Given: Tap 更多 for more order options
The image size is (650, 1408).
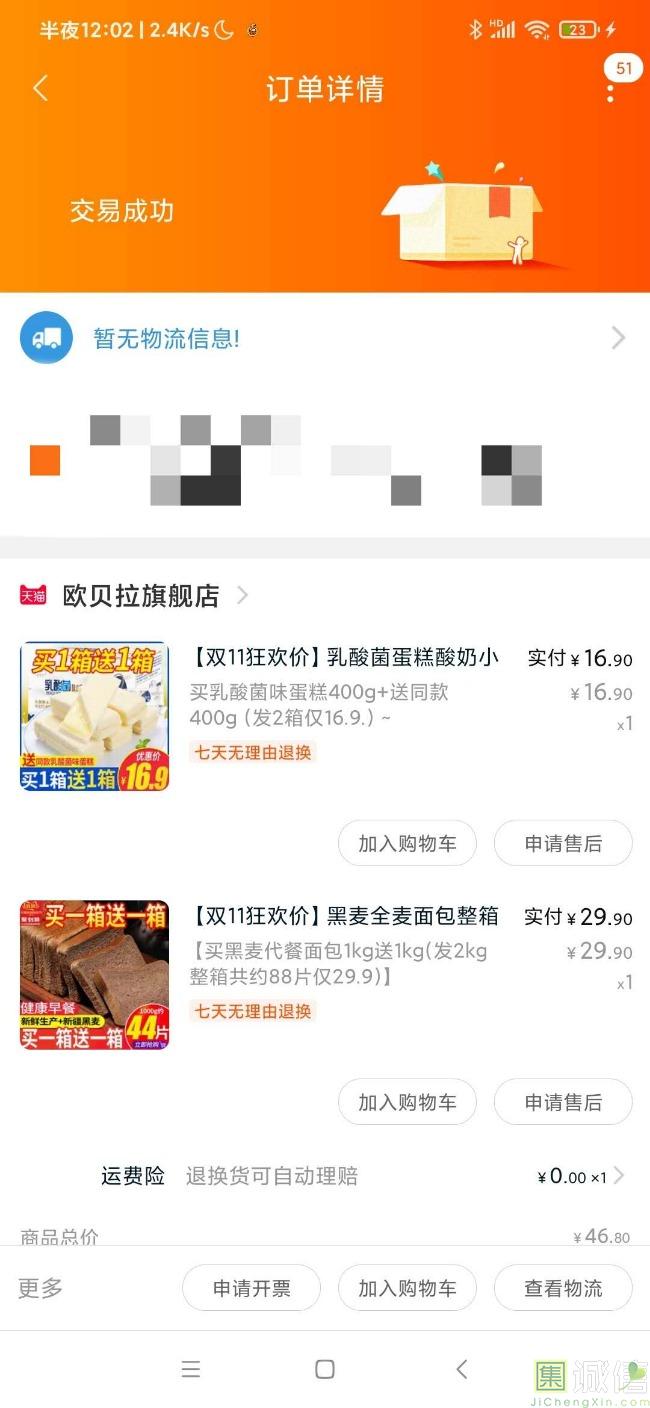Looking at the screenshot, I should click(x=41, y=1288).
